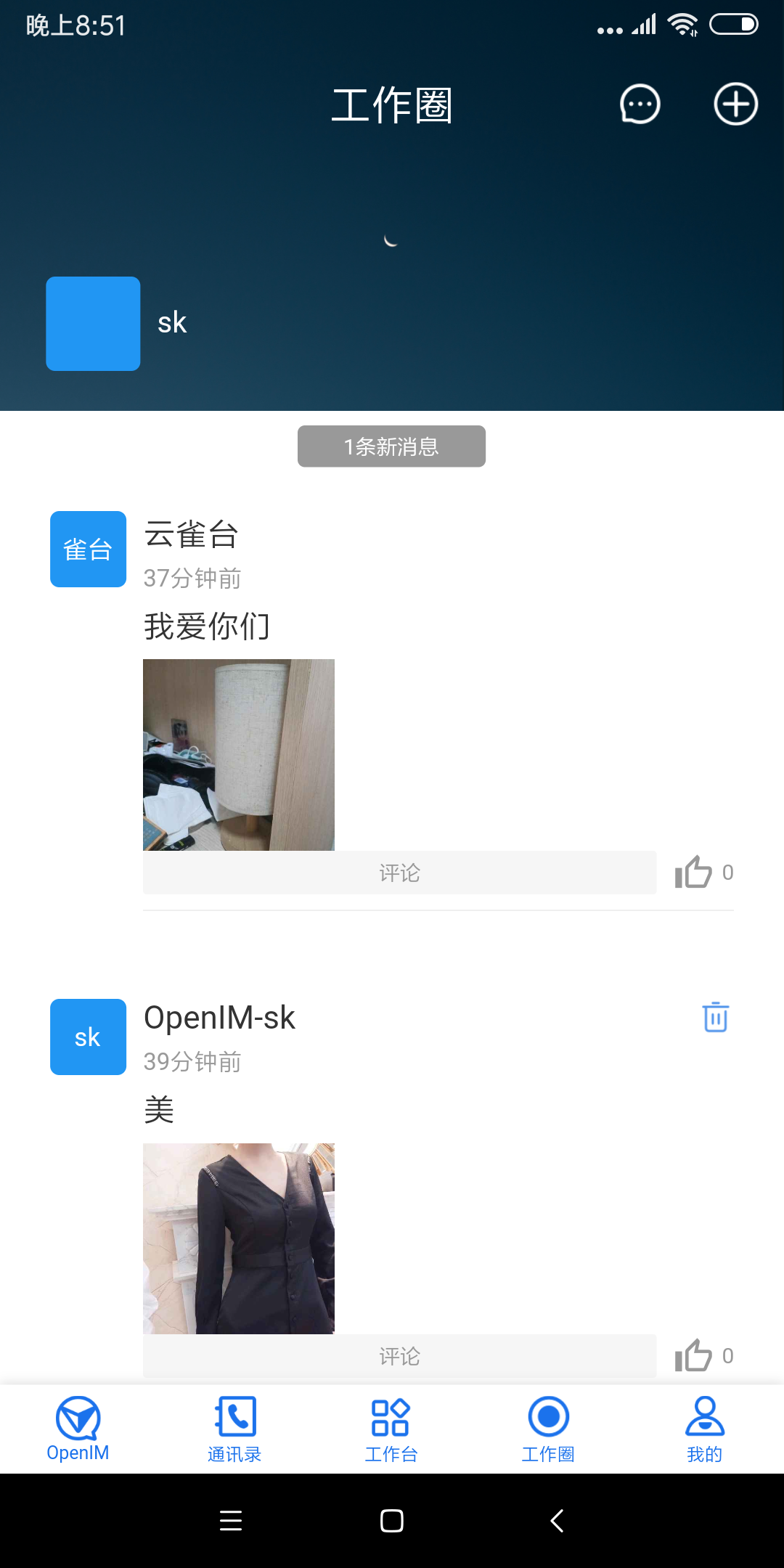Tap sk's blue profile avatar in header
The width and height of the screenshot is (784, 1568).
pos(93,324)
